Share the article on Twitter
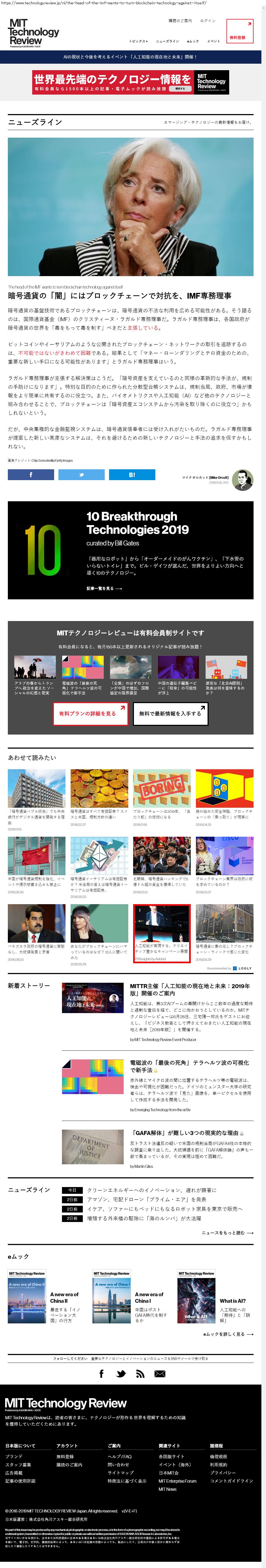The width and height of the screenshot is (266, 1568). [81, 475]
